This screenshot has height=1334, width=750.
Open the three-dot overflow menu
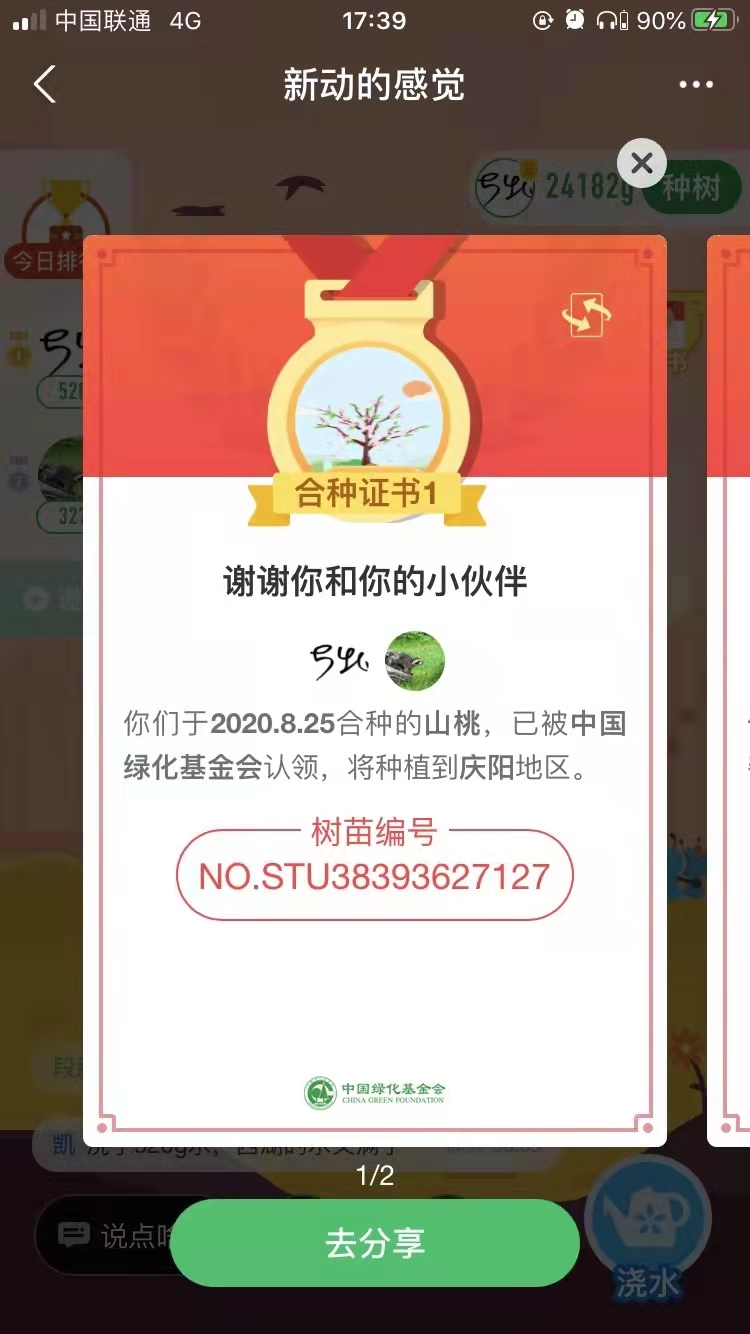[696, 85]
